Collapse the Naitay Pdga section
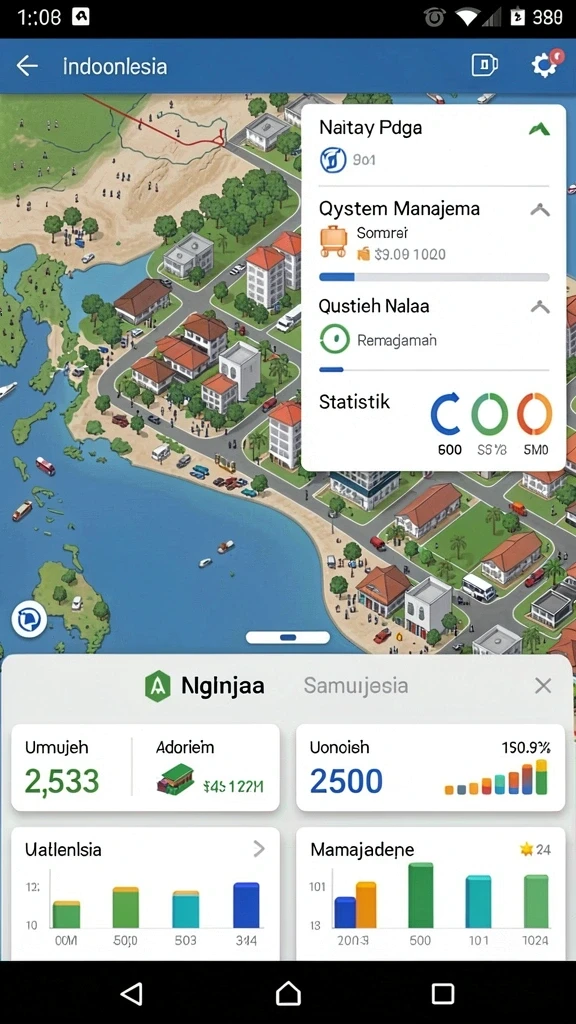The image size is (576, 1024). [539, 129]
